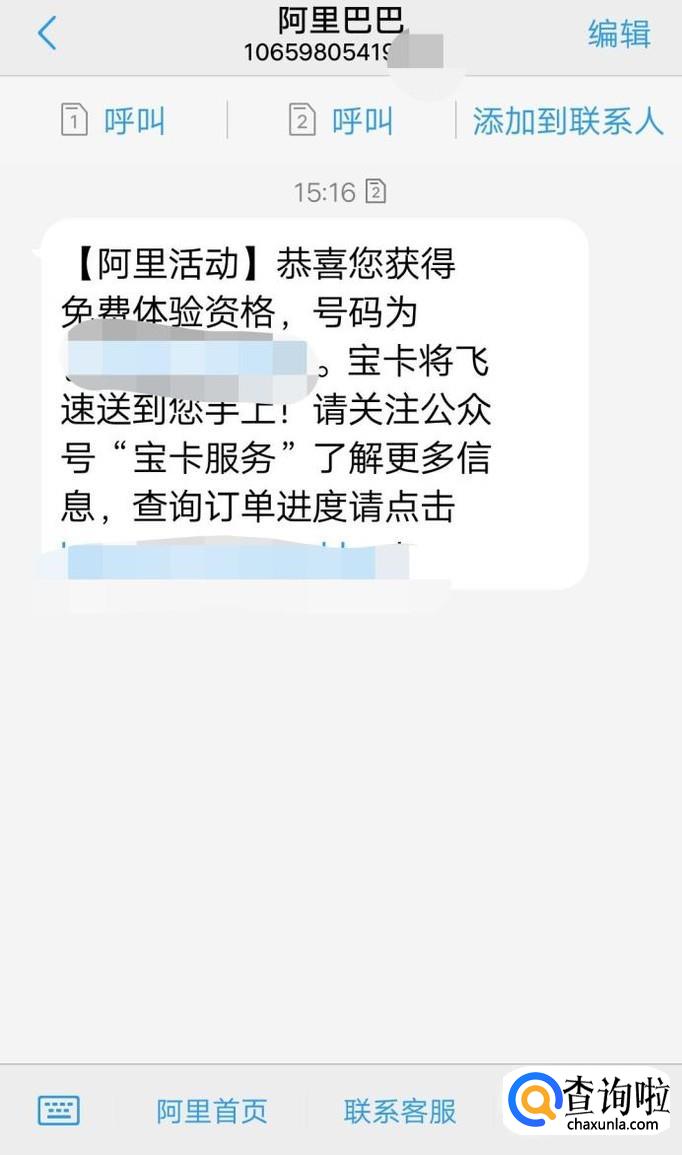Call the sender using SIM 1 呼叫
This screenshot has width=682, height=1155.
[x=113, y=122]
